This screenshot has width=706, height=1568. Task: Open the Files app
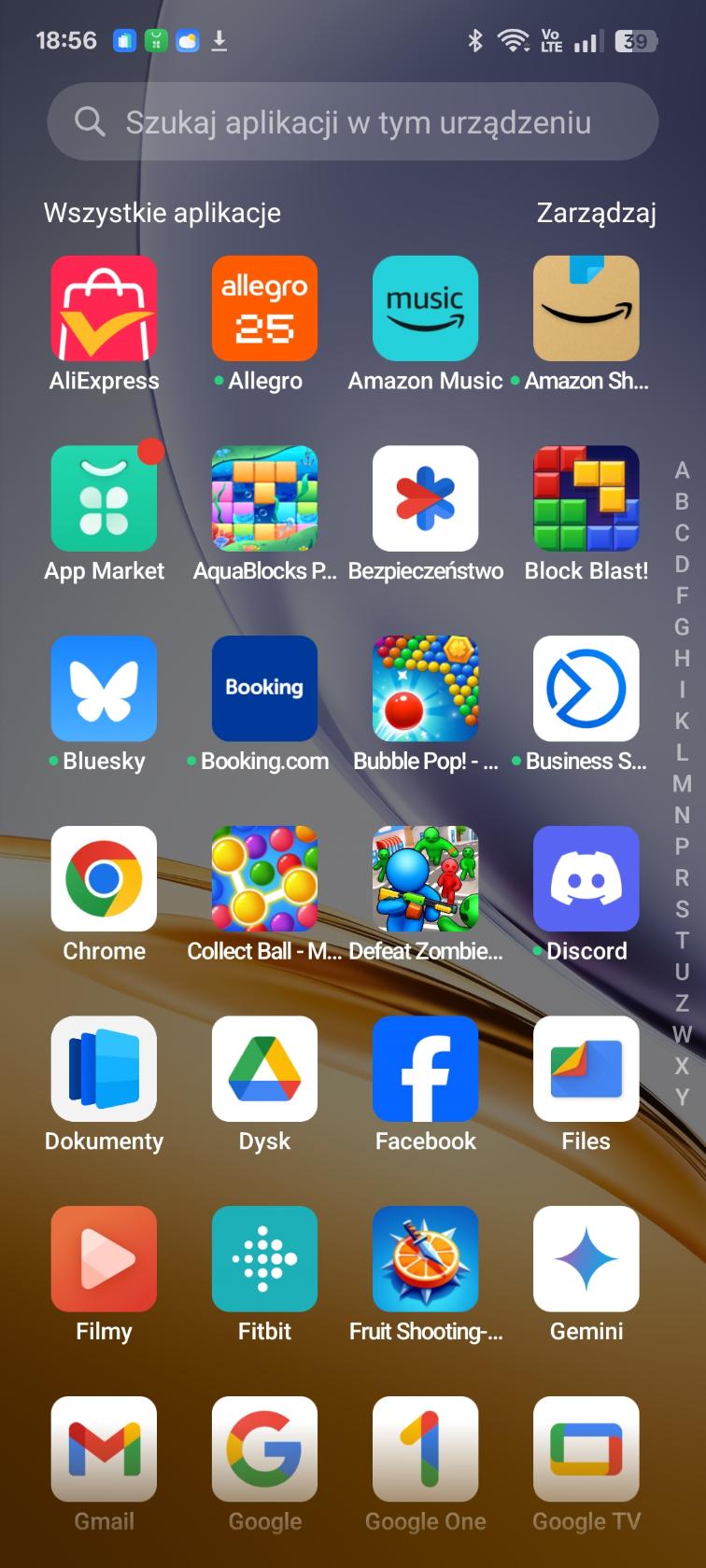pyautogui.click(x=586, y=1070)
